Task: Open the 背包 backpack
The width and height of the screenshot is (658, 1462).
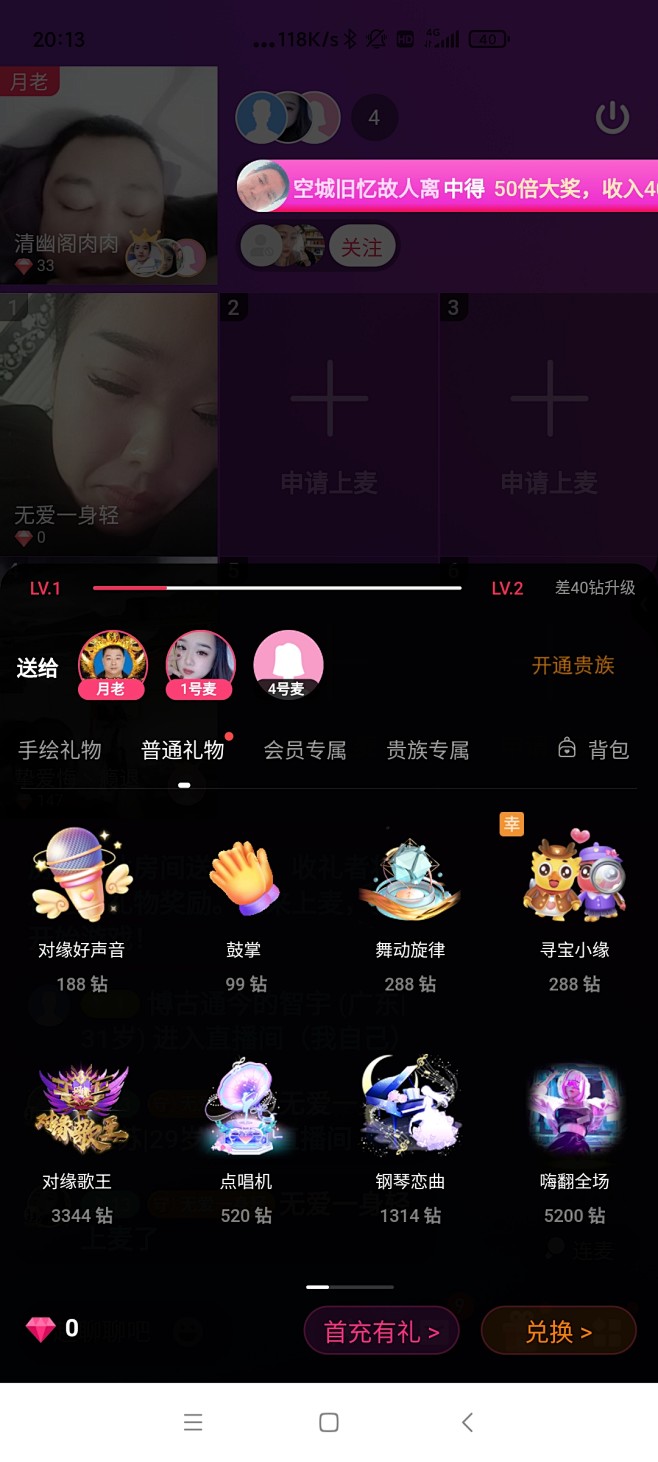Action: (594, 750)
